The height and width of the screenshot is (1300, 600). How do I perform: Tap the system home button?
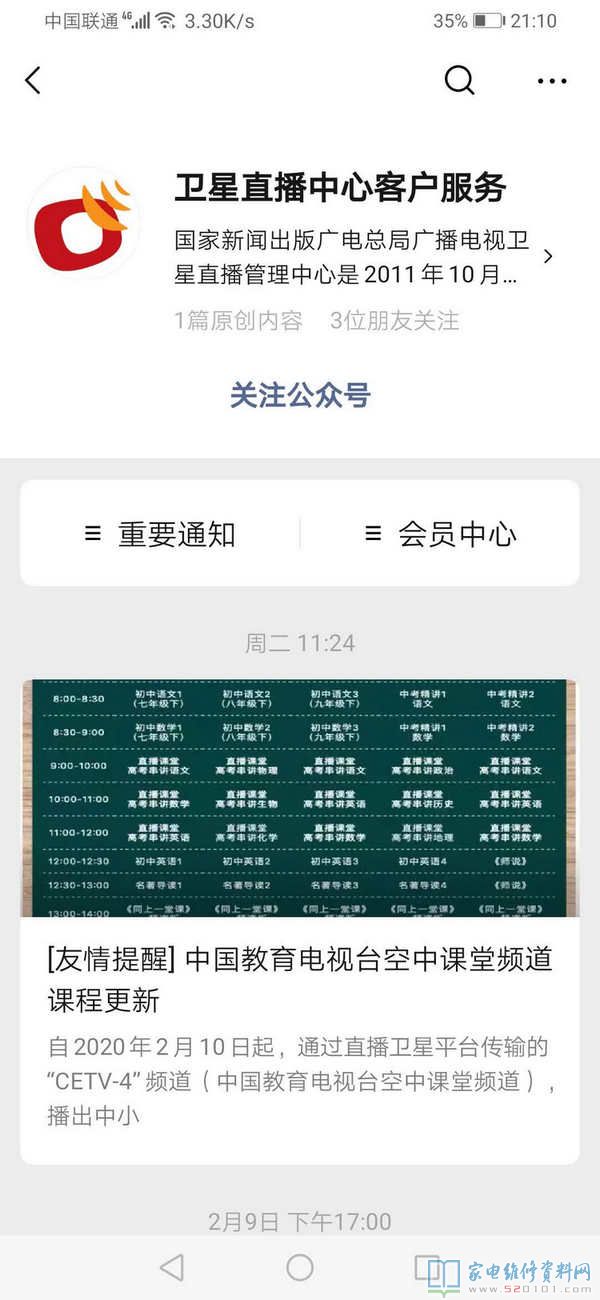[x=300, y=1268]
